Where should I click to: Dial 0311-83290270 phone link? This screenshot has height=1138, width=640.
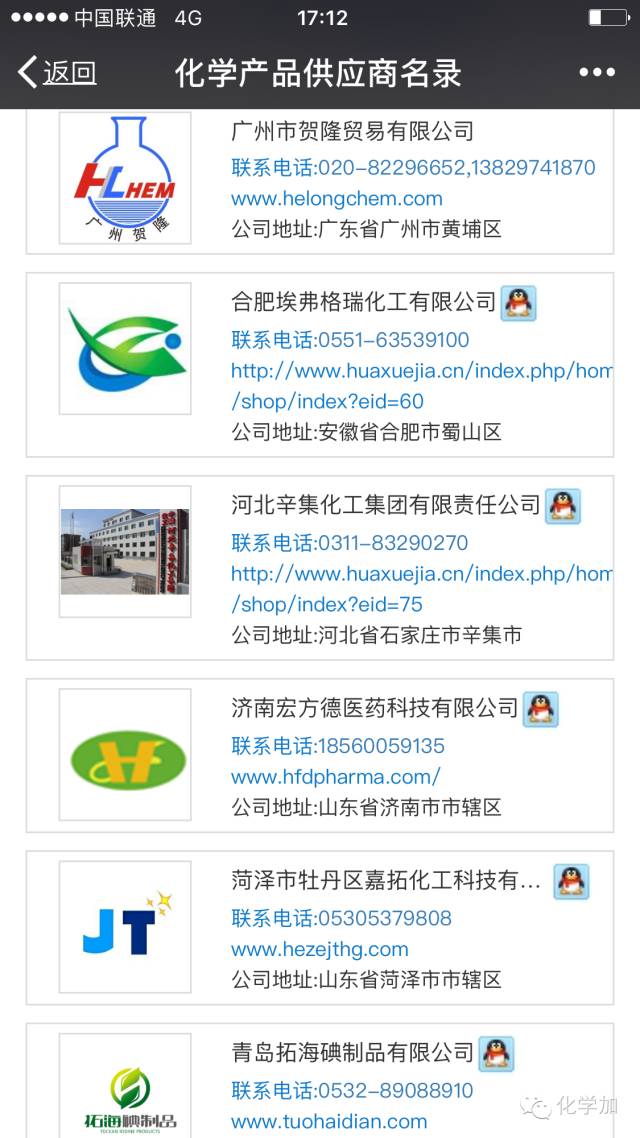350,543
